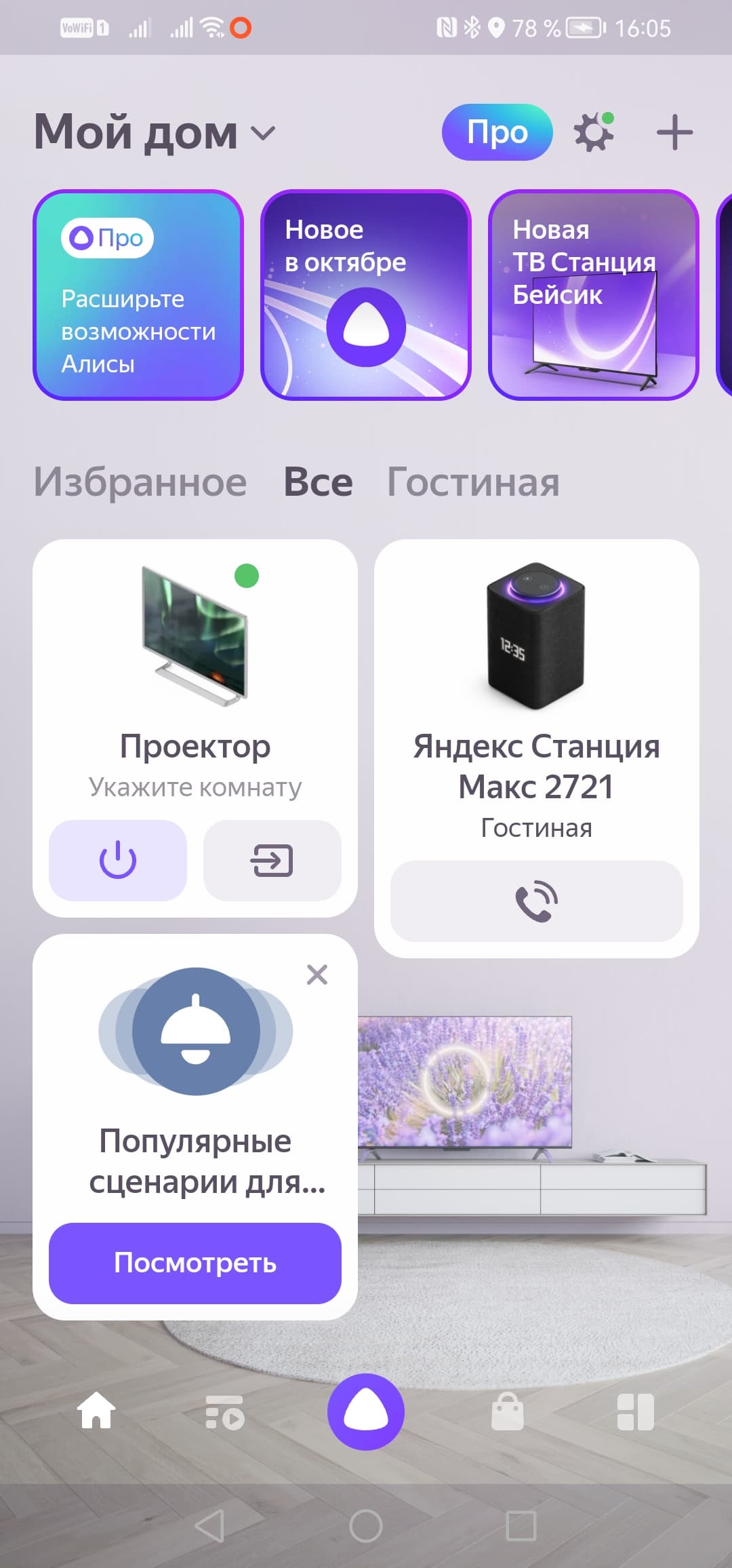Image resolution: width=732 pixels, height=1568 pixels.
Task: Open the Новое в октябре story
Action: point(366,295)
